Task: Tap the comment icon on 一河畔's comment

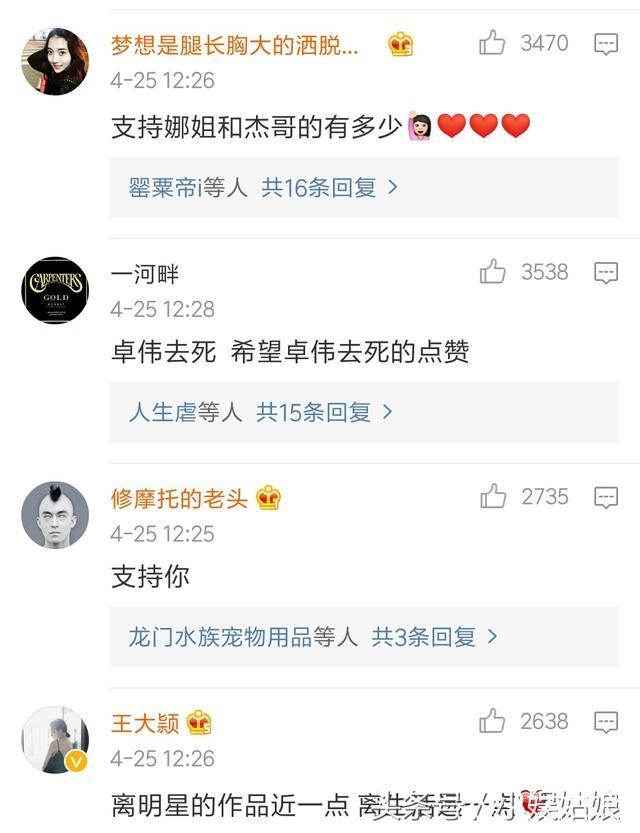Action: pos(606,273)
